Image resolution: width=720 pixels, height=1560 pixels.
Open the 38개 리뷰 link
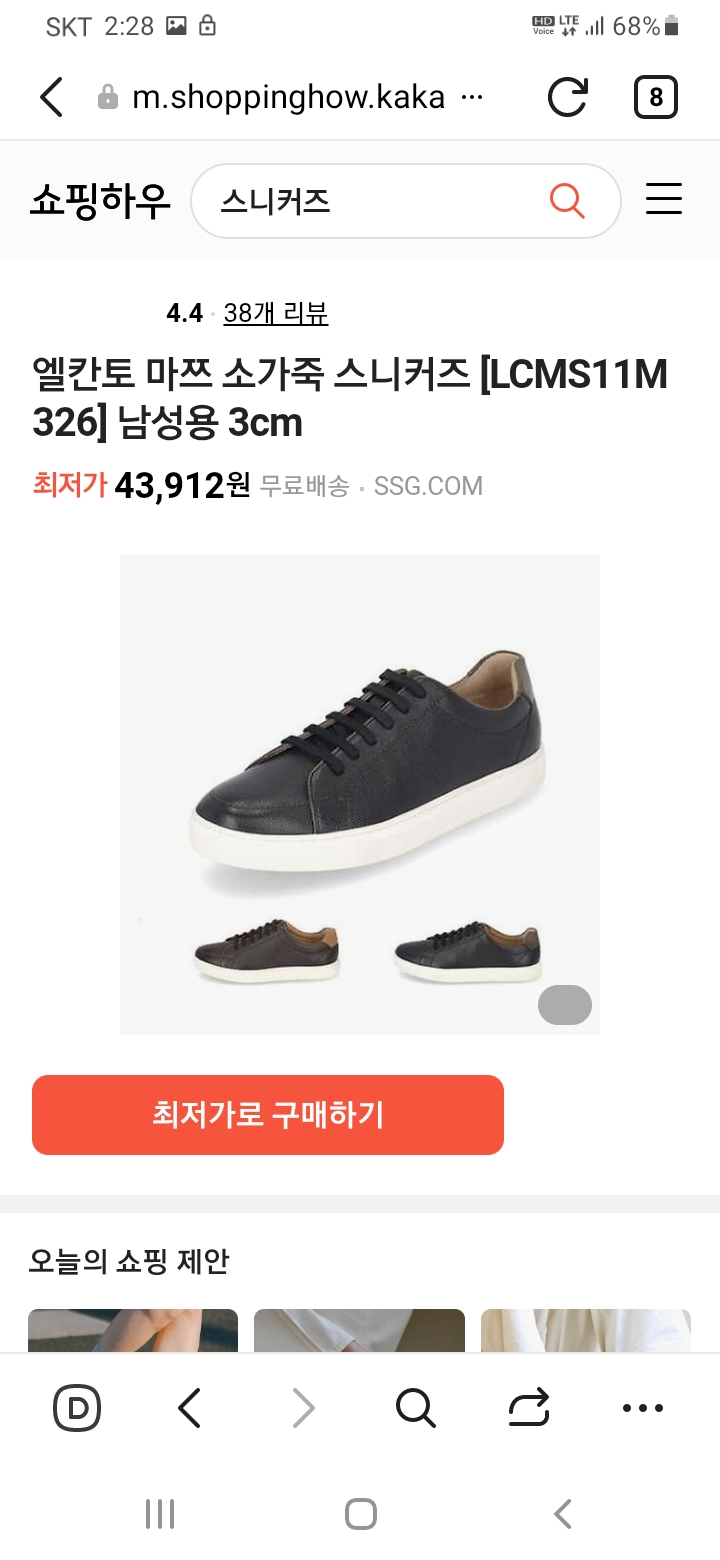(276, 314)
